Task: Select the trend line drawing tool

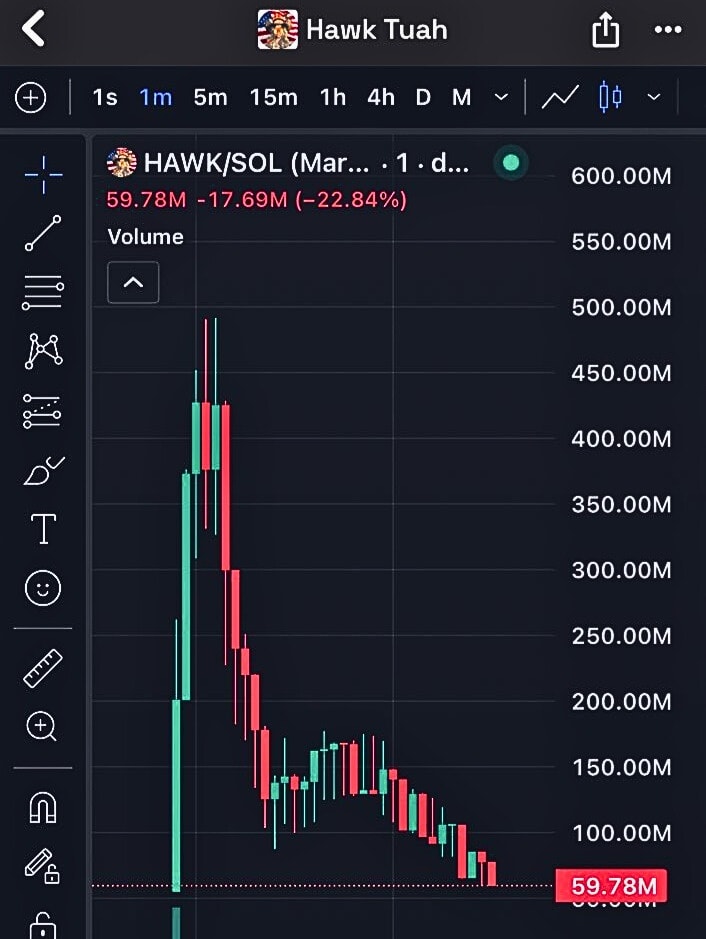Action: point(43,233)
